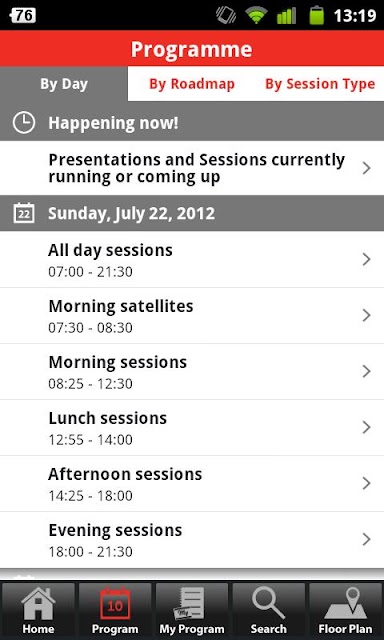
Task: Go to the Home tab
Action: pos(38,610)
